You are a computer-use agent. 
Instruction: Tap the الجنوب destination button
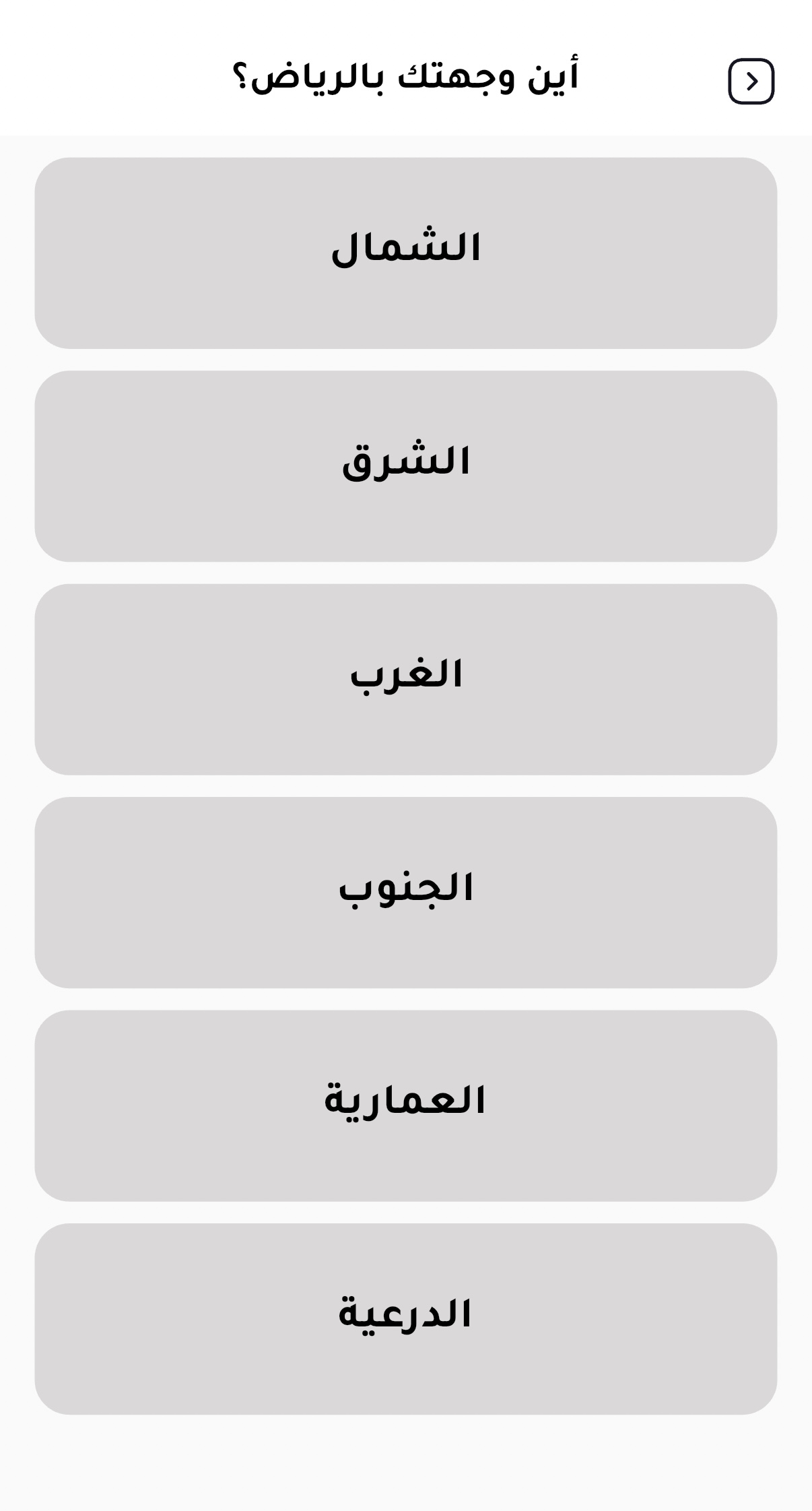click(x=406, y=893)
